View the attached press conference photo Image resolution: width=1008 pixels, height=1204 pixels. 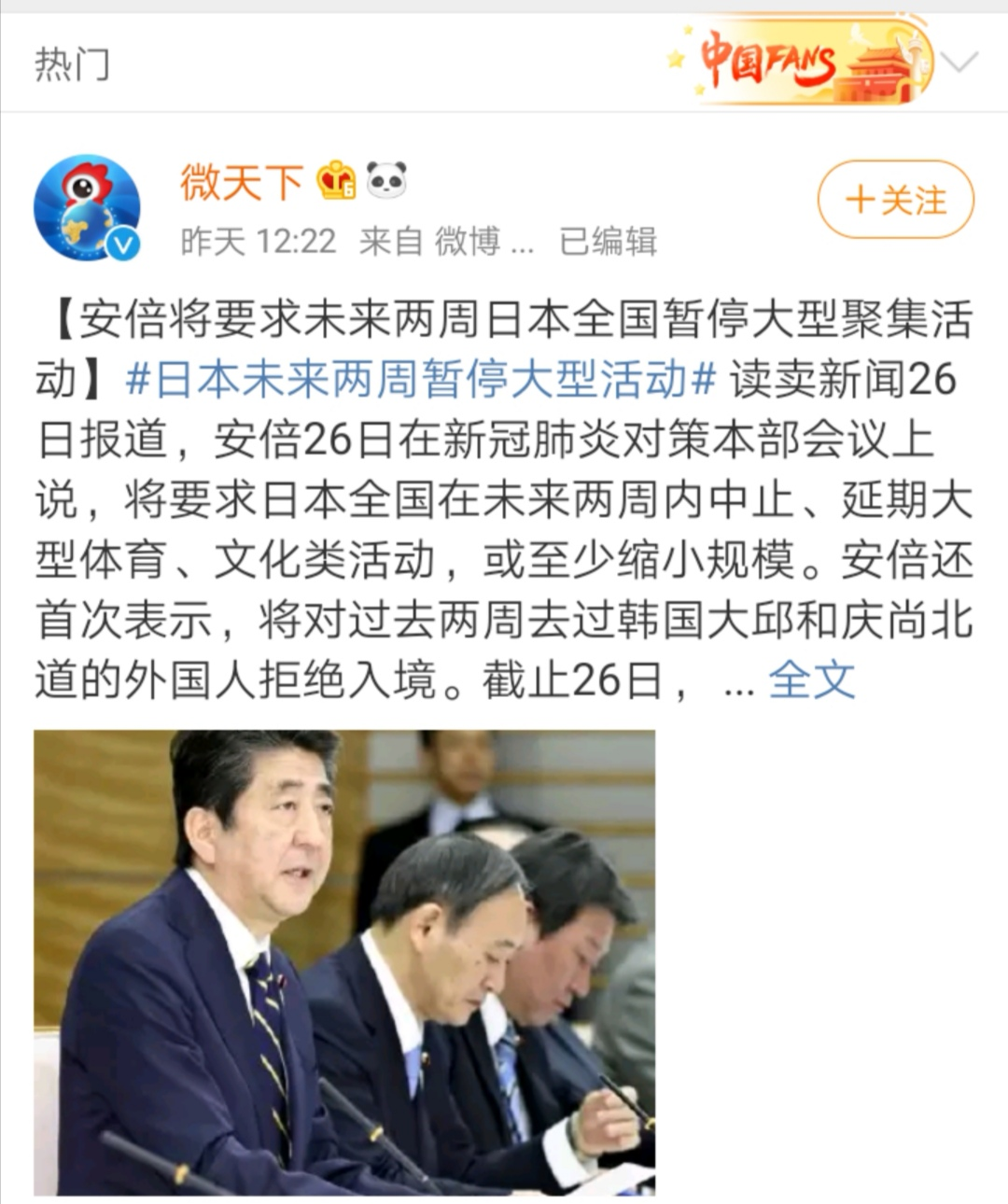tap(344, 961)
